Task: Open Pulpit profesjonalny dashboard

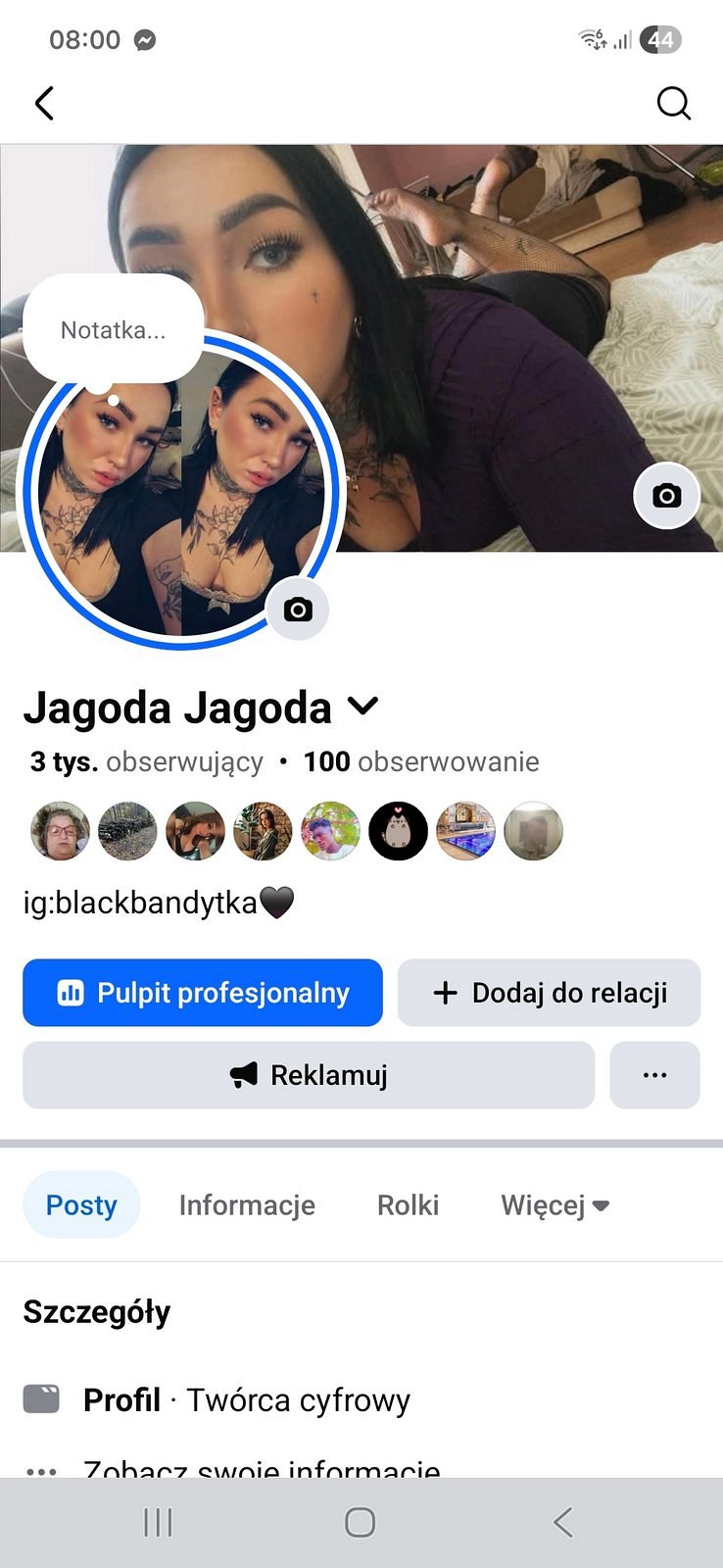Action: point(203,993)
